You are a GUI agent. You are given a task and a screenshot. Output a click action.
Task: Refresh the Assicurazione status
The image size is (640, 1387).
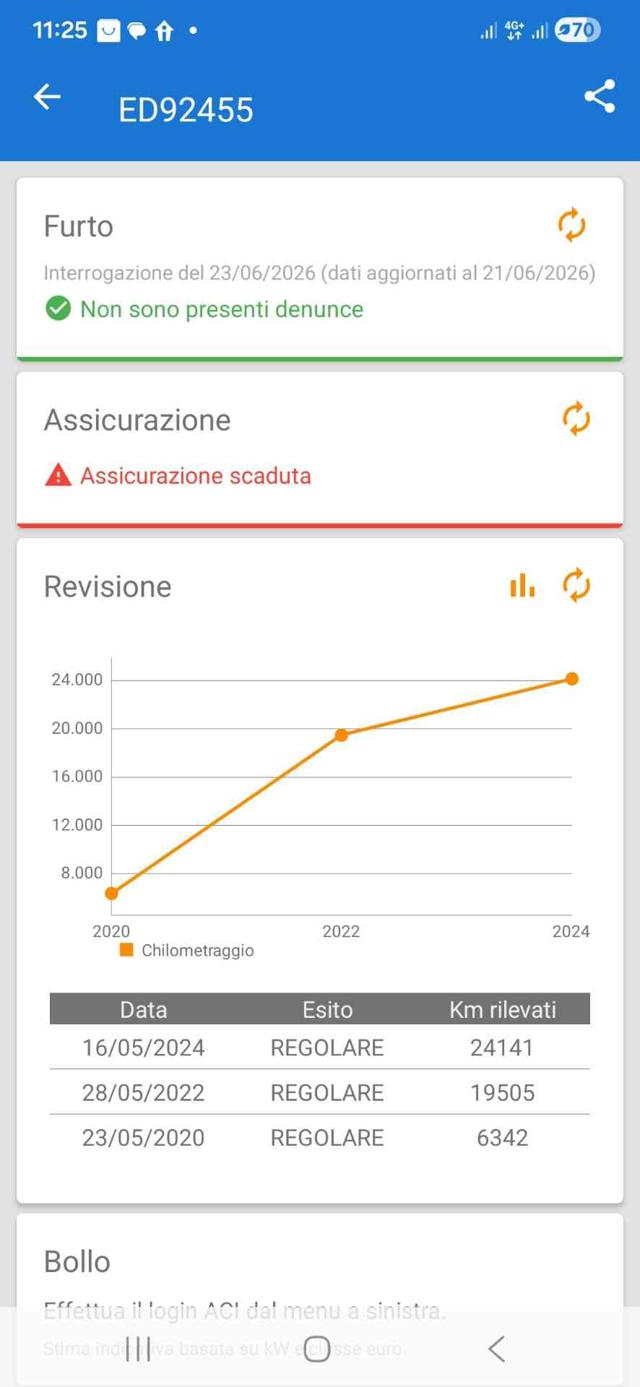[576, 419]
